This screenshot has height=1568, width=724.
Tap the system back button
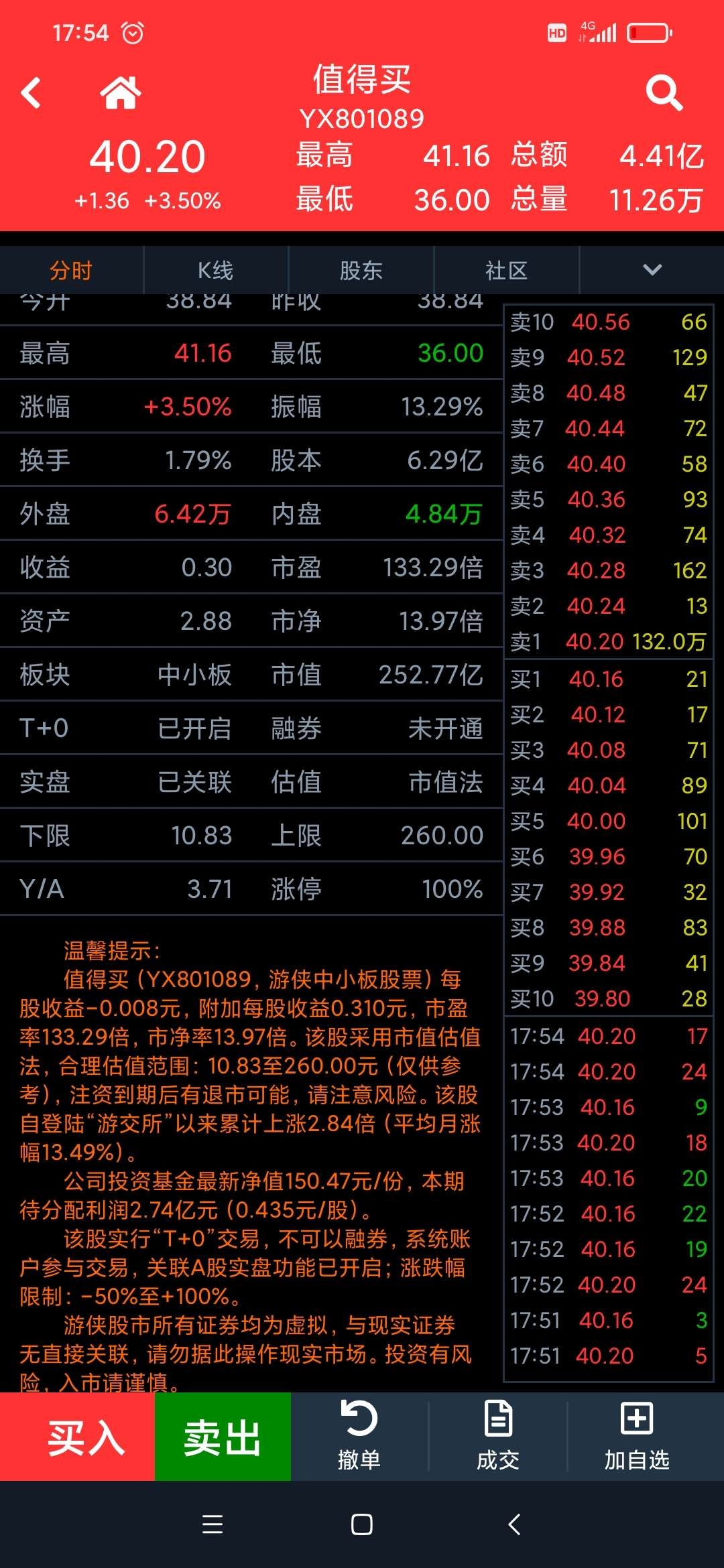click(514, 1524)
